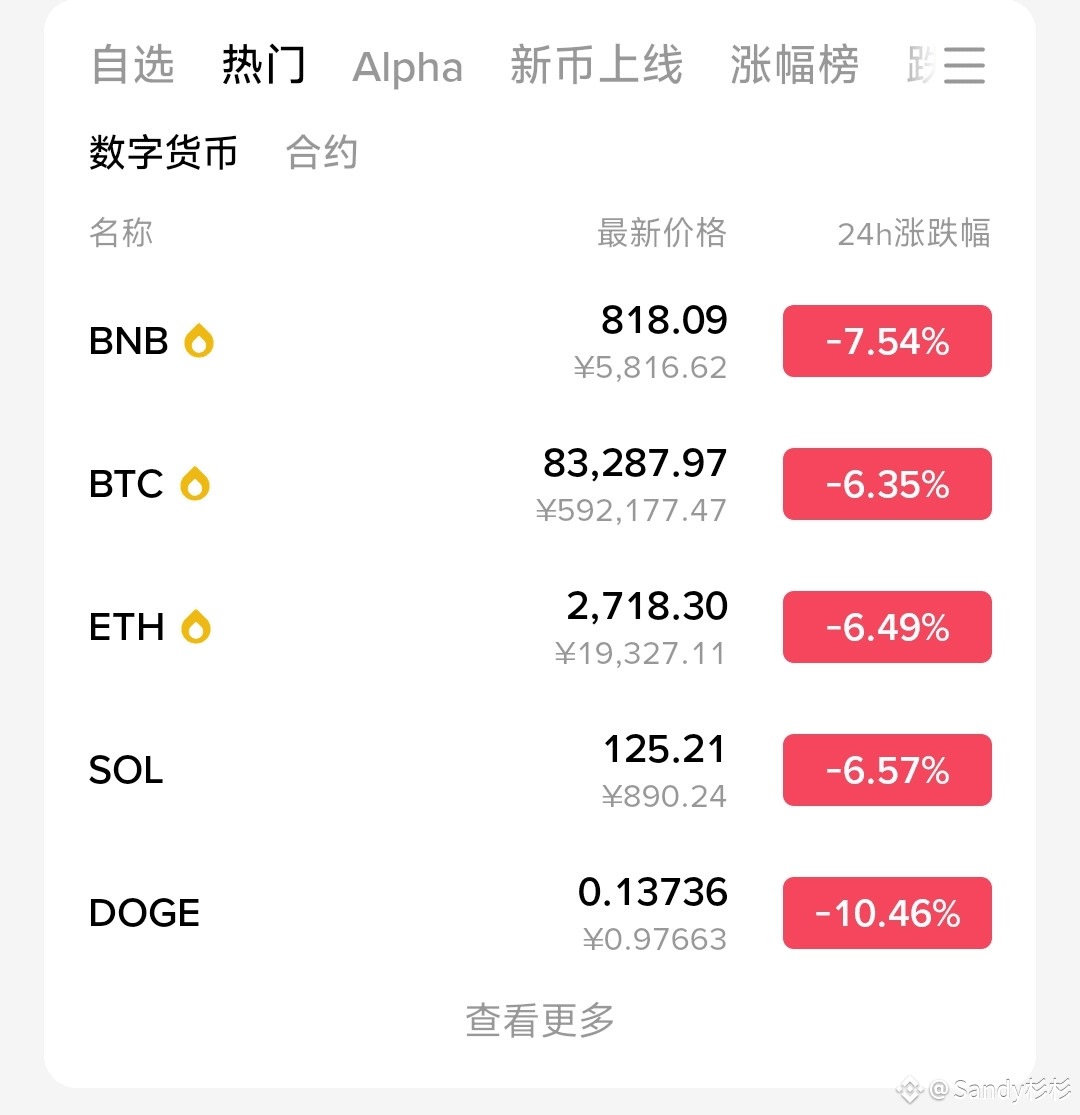Select the 数字货币 sub-tab
The width and height of the screenshot is (1080, 1115).
point(163,153)
